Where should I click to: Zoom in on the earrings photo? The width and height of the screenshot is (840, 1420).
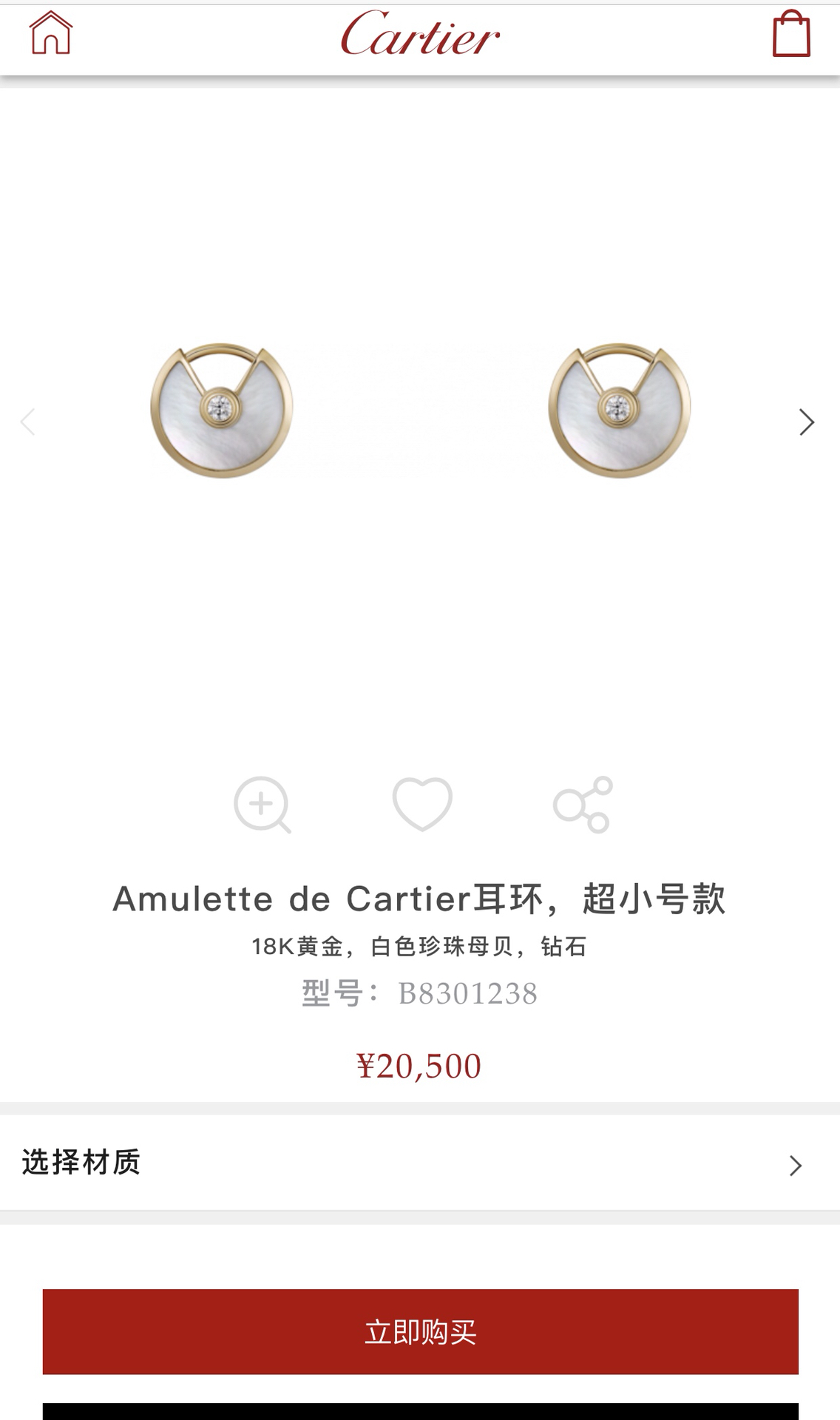click(x=262, y=805)
